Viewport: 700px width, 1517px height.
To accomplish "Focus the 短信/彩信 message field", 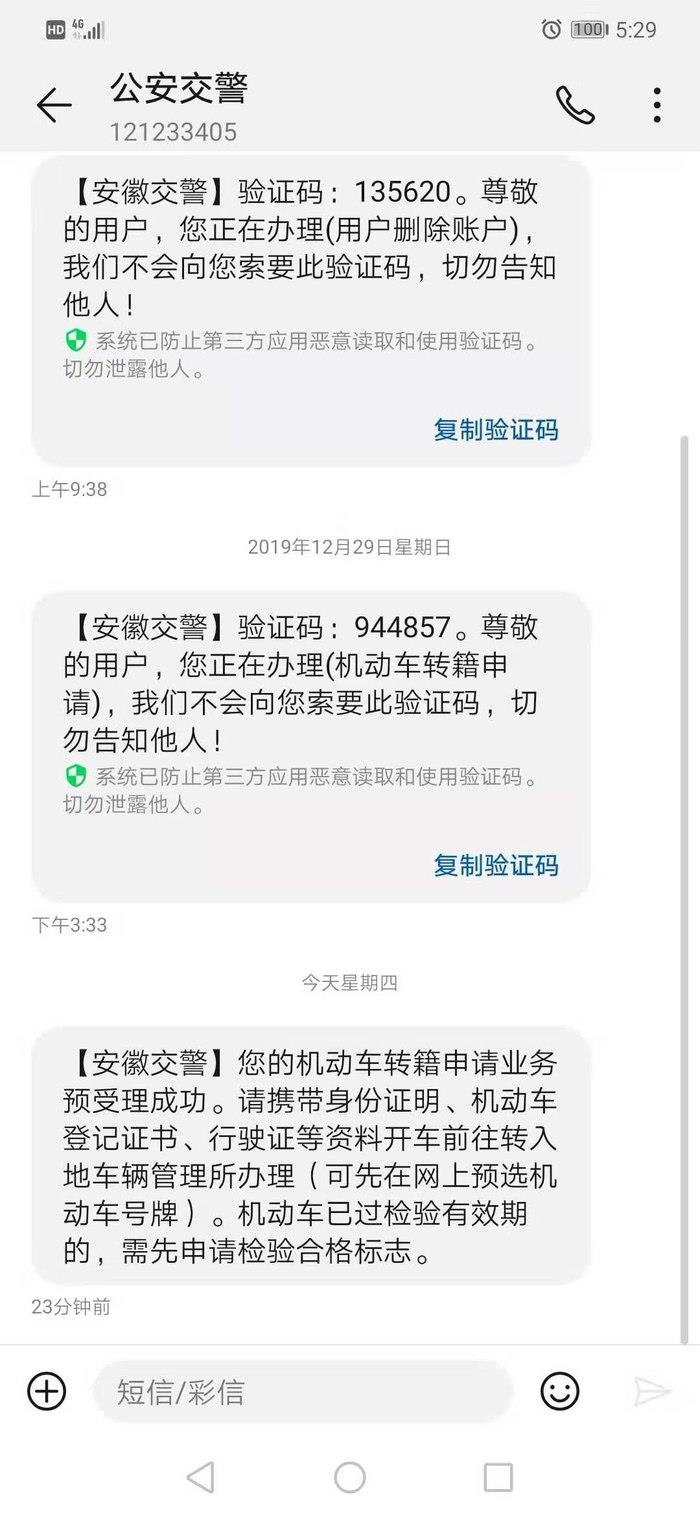I will (x=303, y=1391).
